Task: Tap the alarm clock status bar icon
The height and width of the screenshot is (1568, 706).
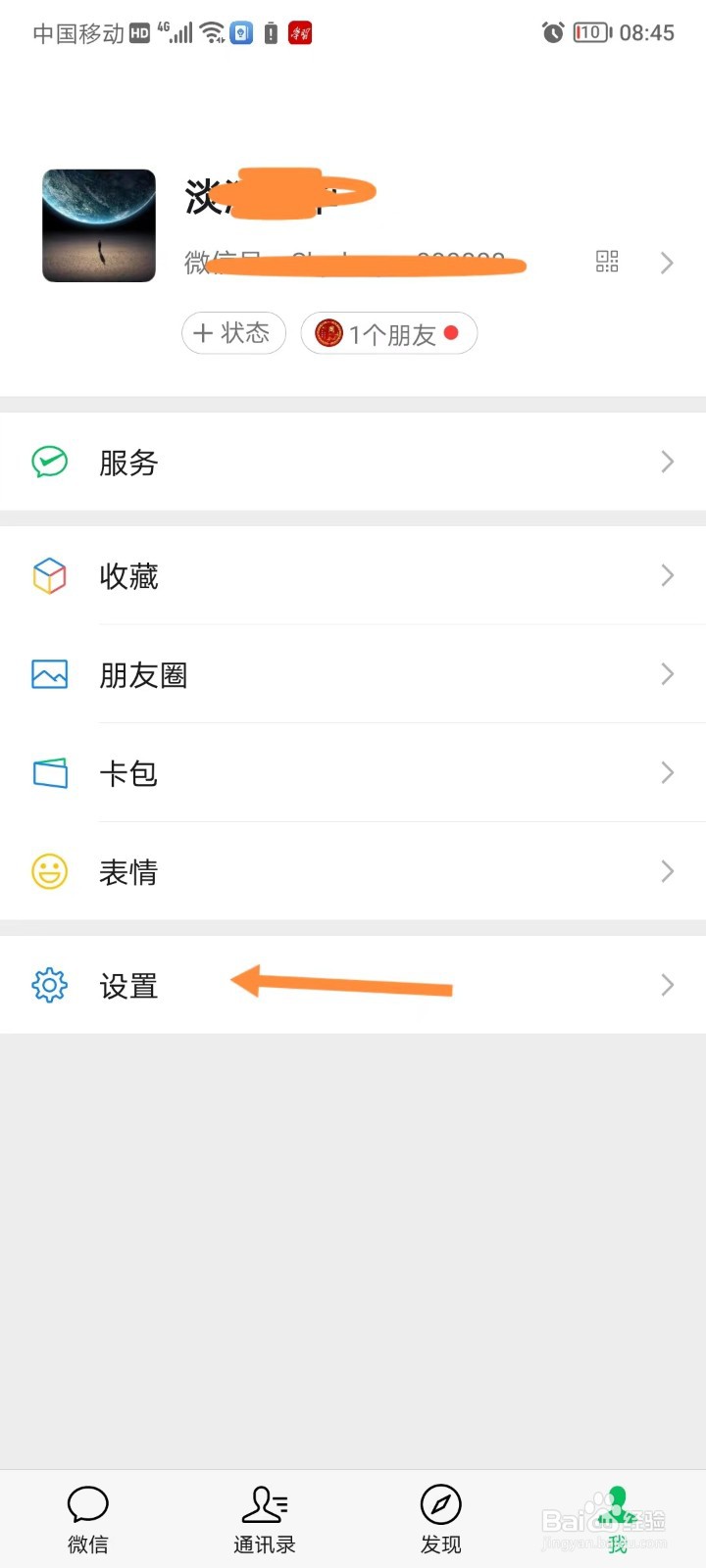Action: (552, 32)
